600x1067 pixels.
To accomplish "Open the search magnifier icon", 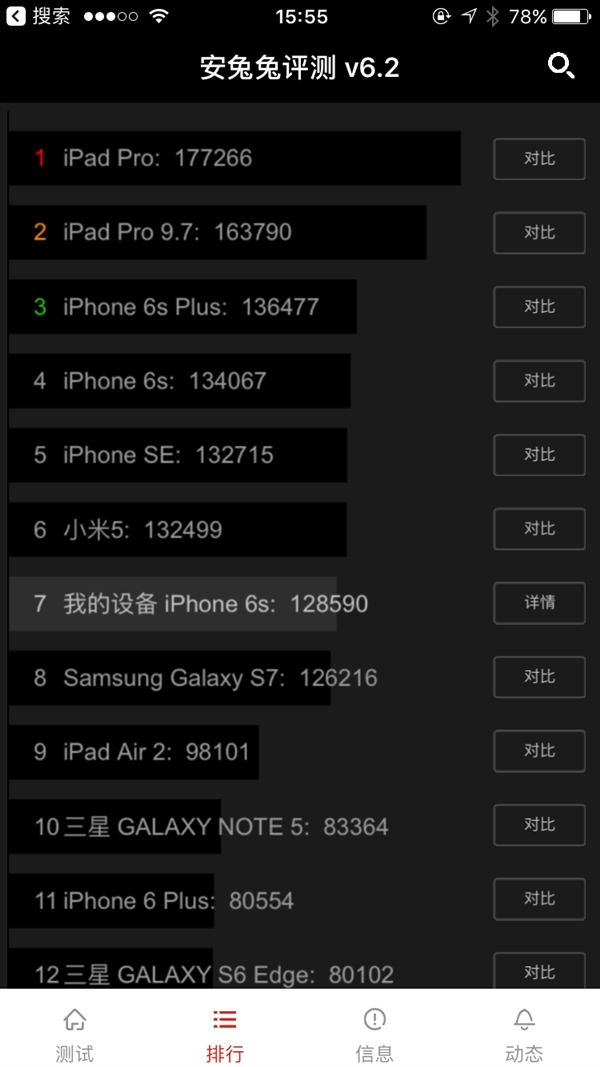I will pos(561,67).
